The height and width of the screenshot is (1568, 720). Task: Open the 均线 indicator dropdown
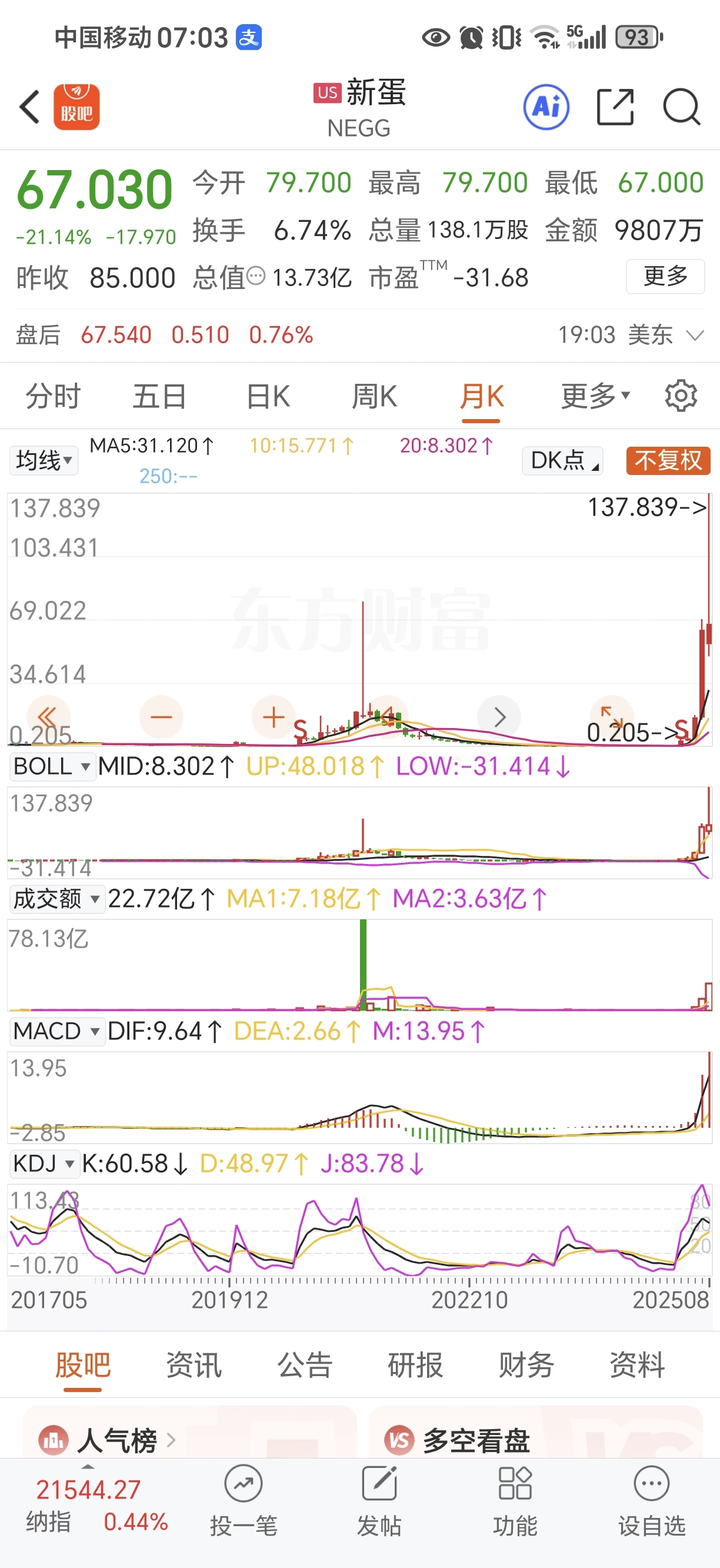click(x=44, y=461)
